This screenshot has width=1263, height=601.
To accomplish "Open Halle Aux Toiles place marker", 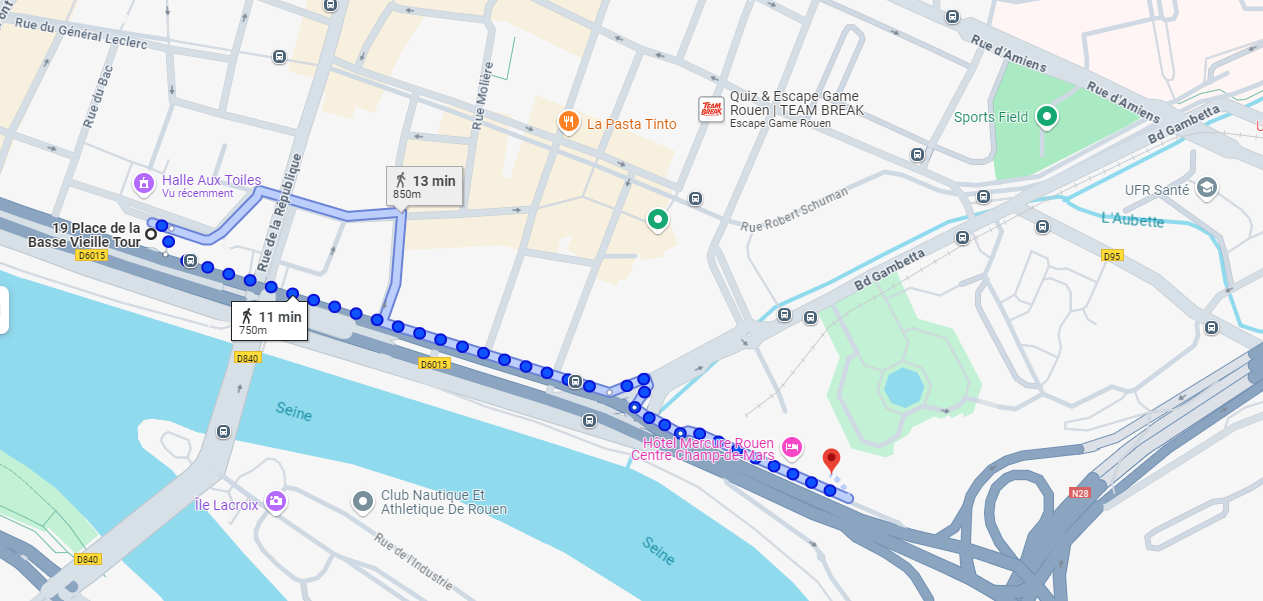I will (x=144, y=183).
